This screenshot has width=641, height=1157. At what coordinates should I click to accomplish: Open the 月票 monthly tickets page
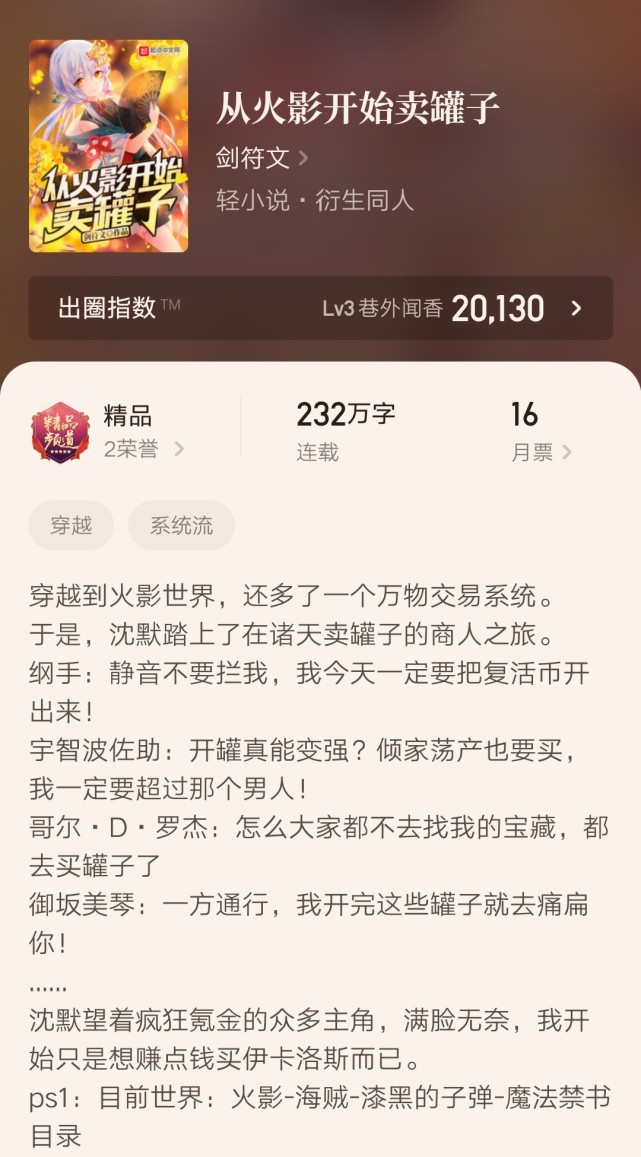[x=541, y=452]
